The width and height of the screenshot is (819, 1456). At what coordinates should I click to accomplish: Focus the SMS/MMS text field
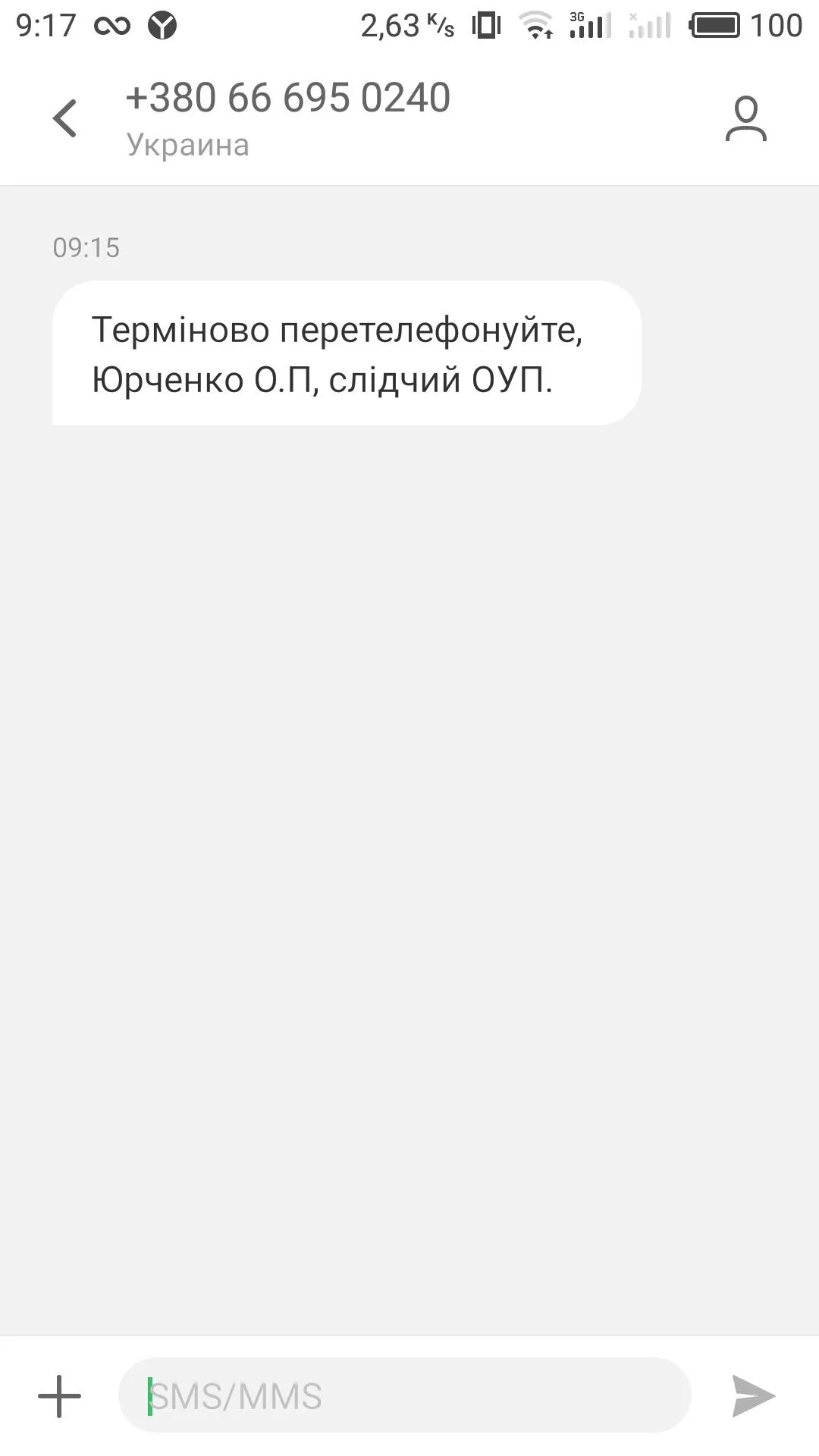click(x=405, y=1396)
